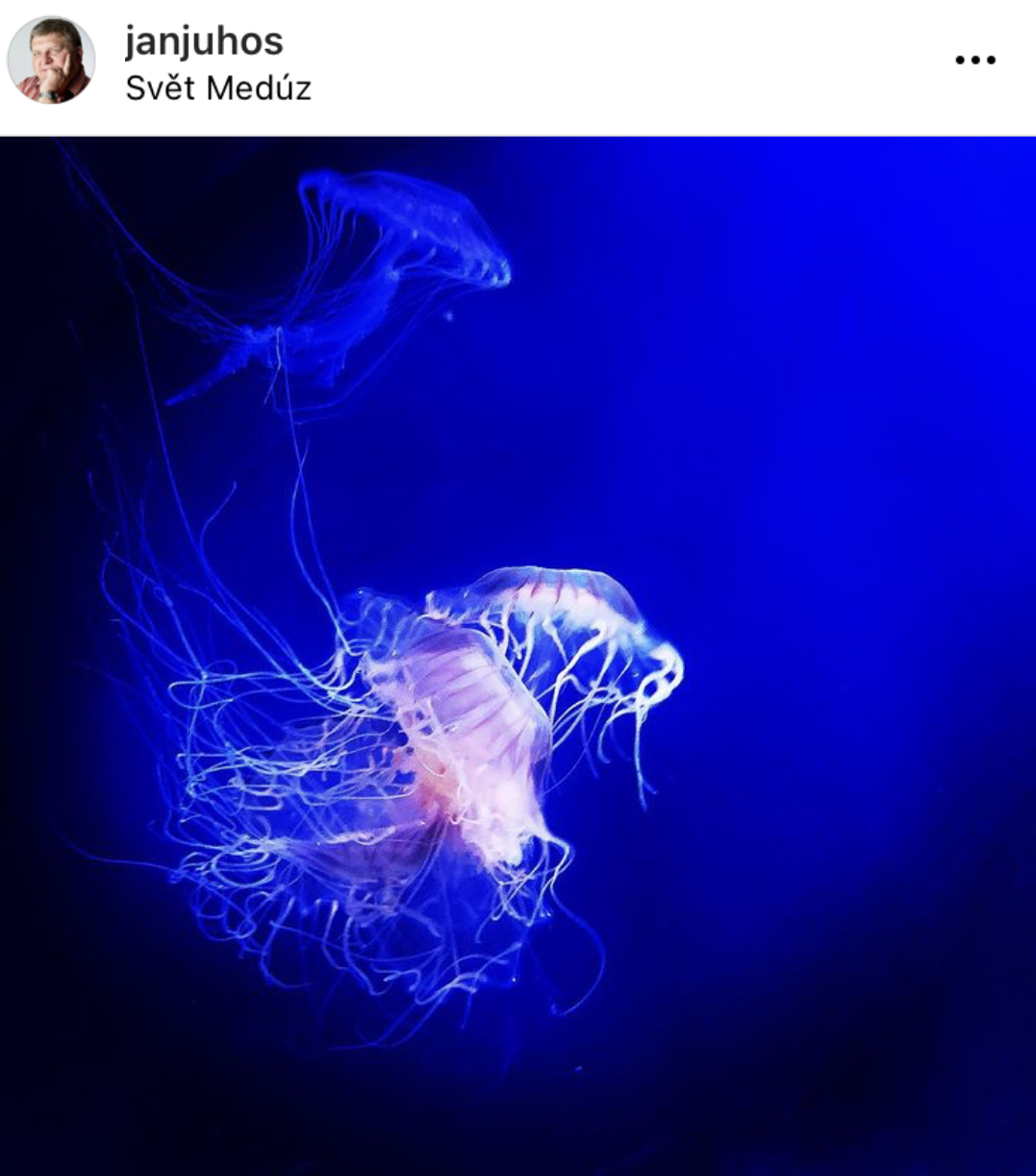Open janjuhos profile picture
The width and height of the screenshot is (1036, 1176).
click(51, 60)
